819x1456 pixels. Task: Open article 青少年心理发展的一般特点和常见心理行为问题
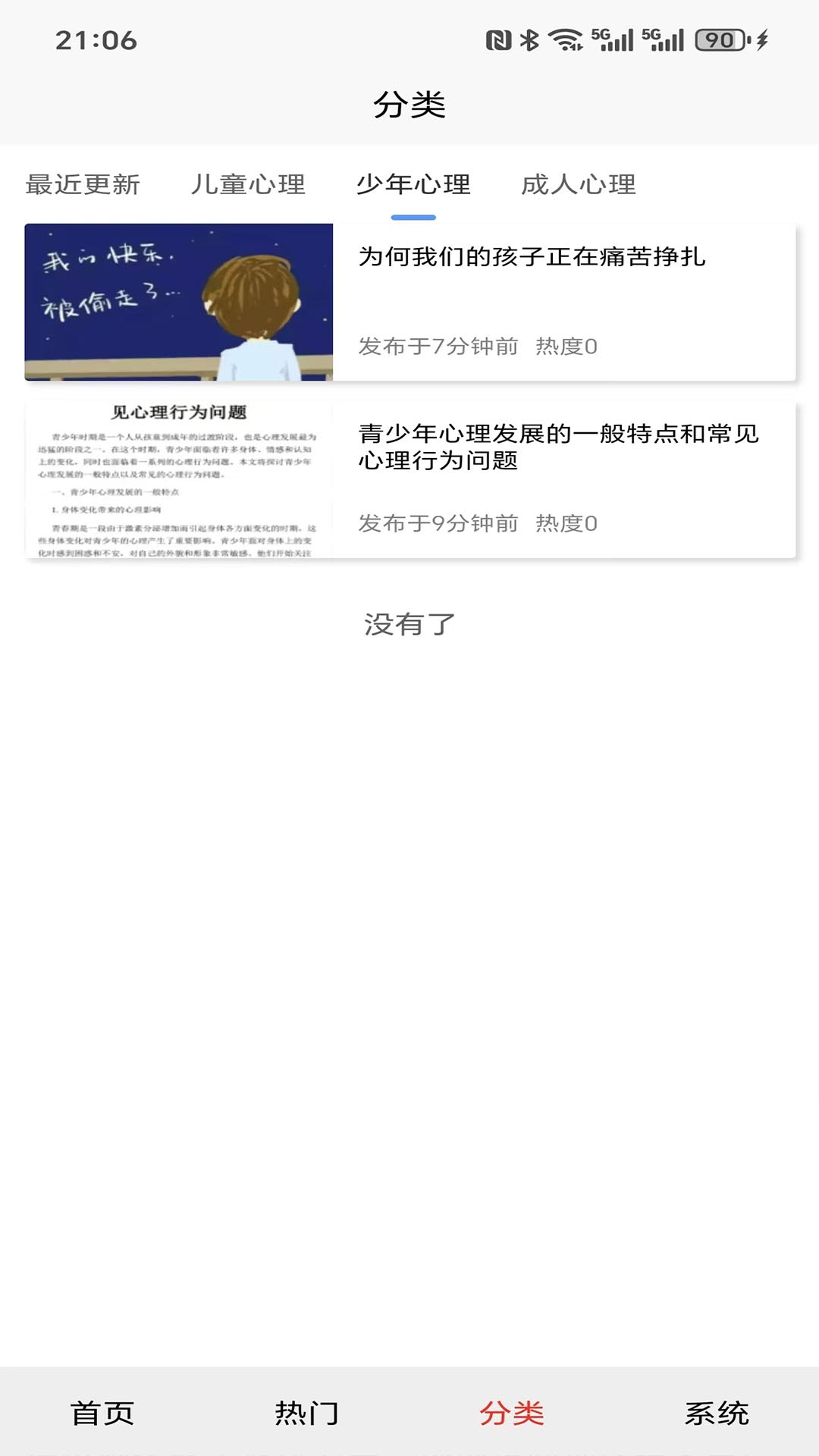[x=560, y=447]
